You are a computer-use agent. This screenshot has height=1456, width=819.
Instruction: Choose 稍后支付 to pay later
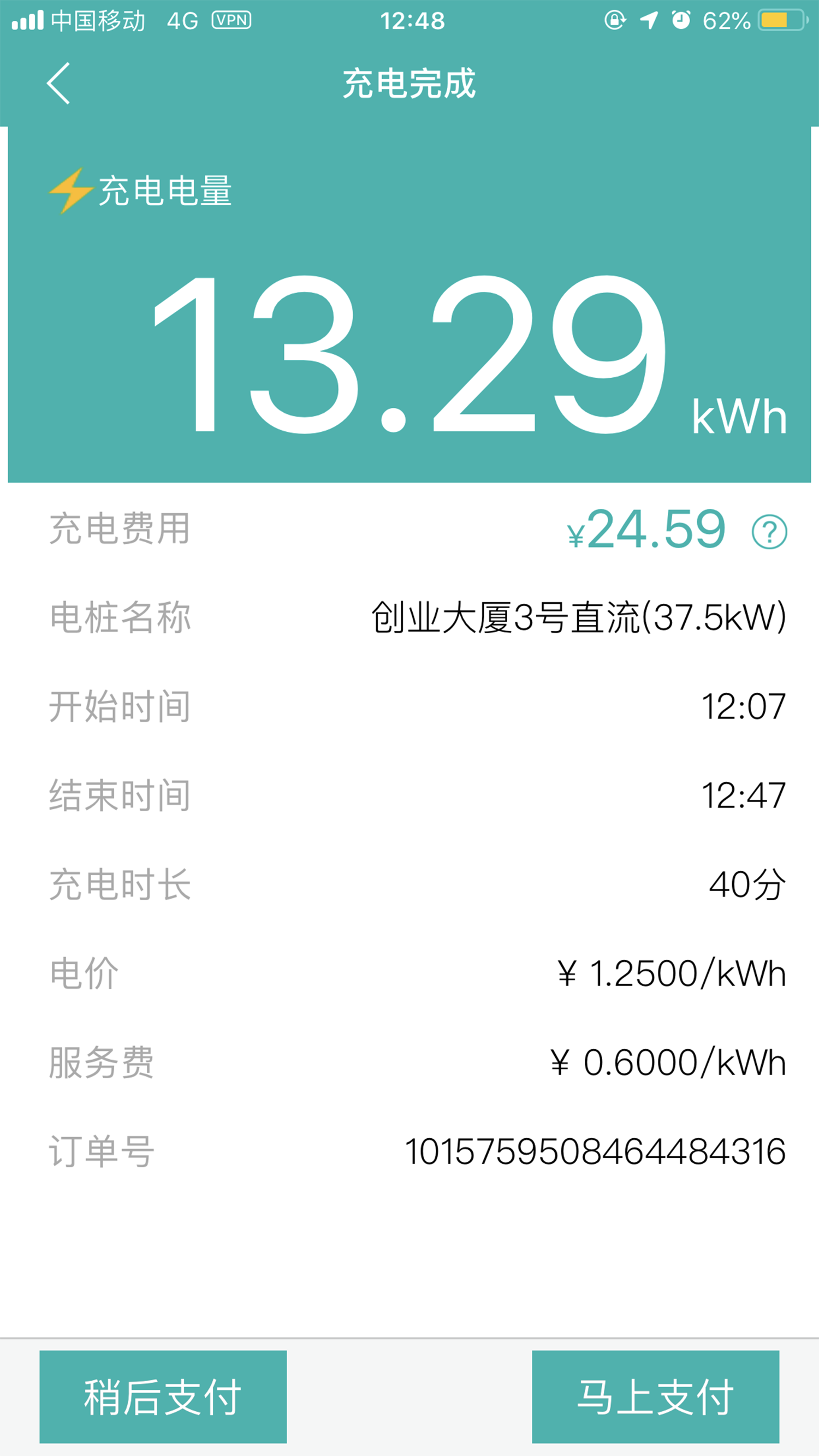tap(163, 1396)
